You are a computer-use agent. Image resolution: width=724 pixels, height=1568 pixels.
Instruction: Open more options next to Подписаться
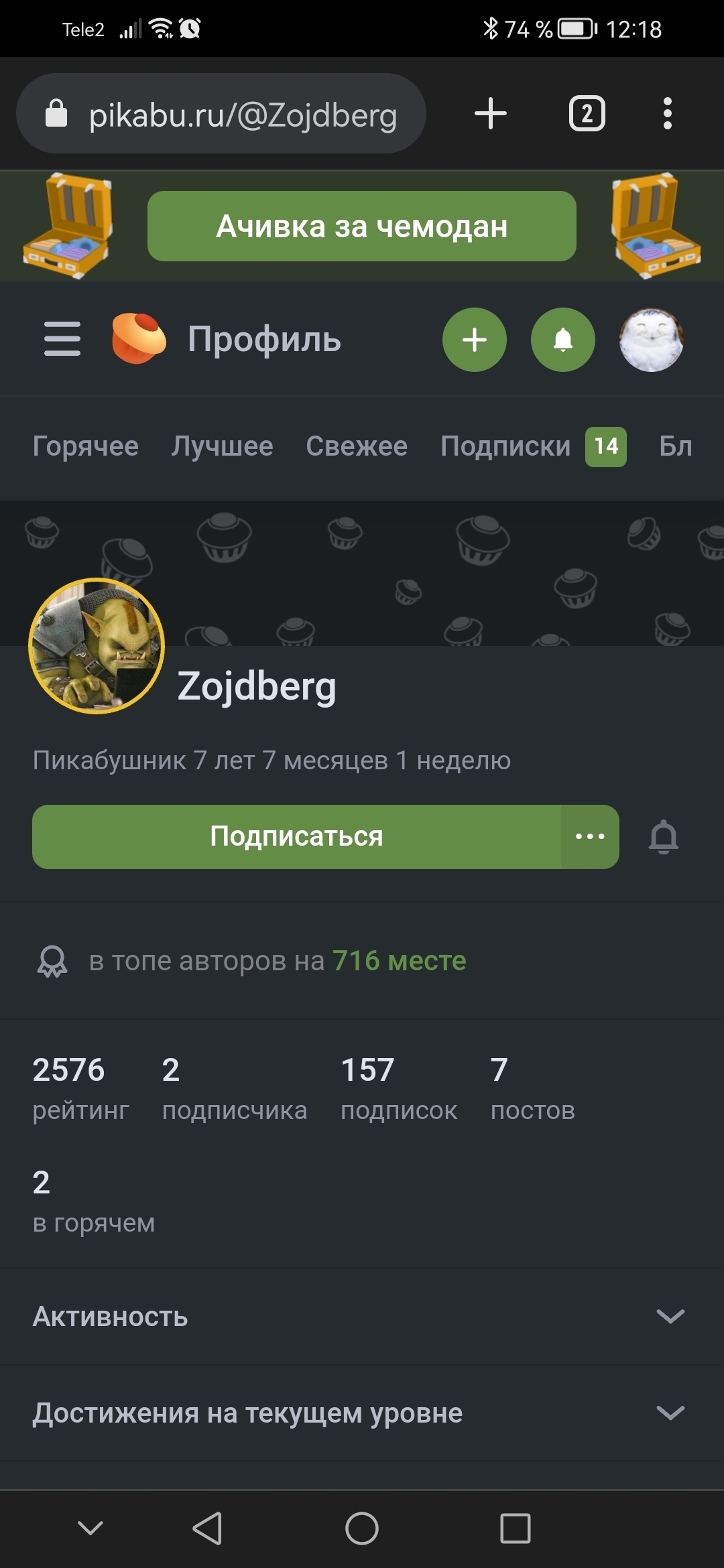590,836
